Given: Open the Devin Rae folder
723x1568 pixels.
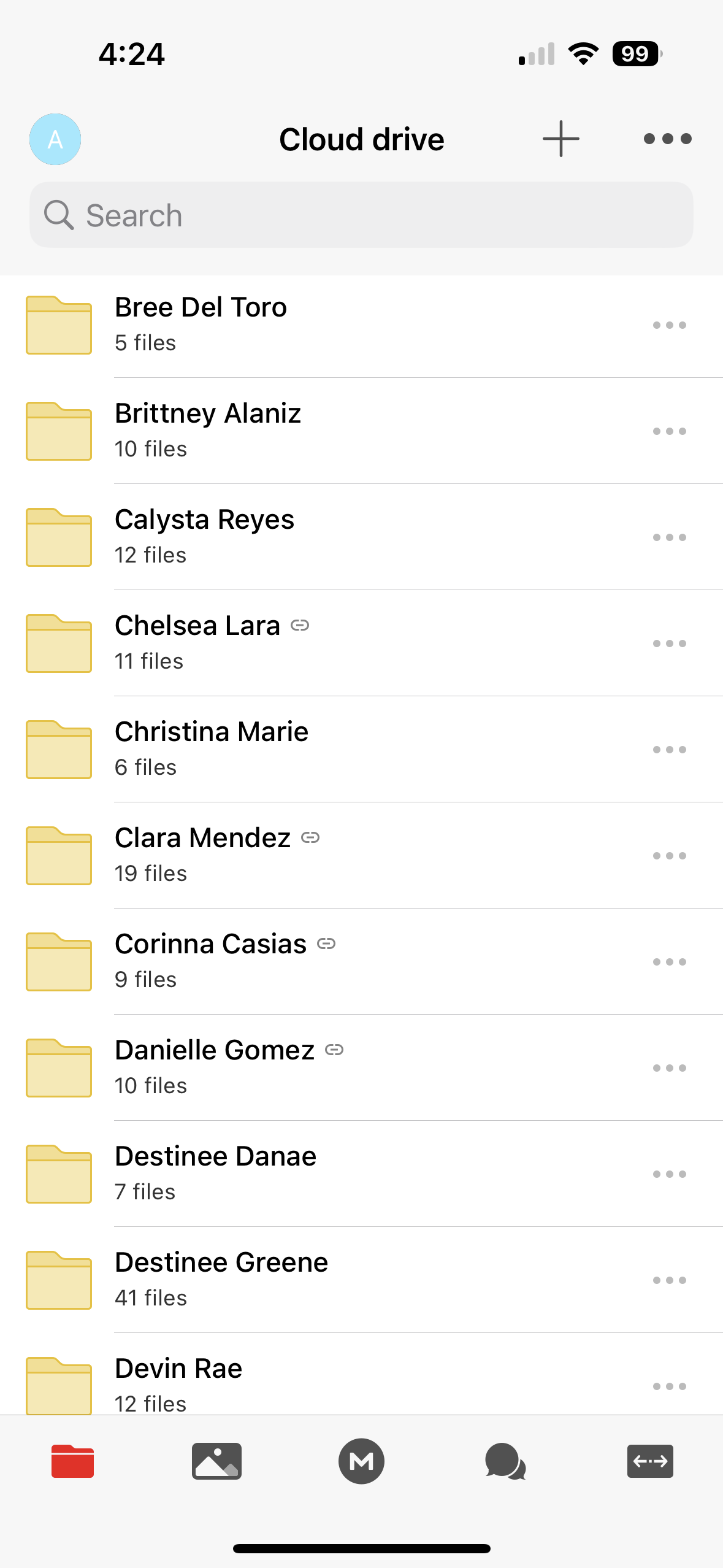Looking at the screenshot, I should pyautogui.click(x=178, y=1384).
